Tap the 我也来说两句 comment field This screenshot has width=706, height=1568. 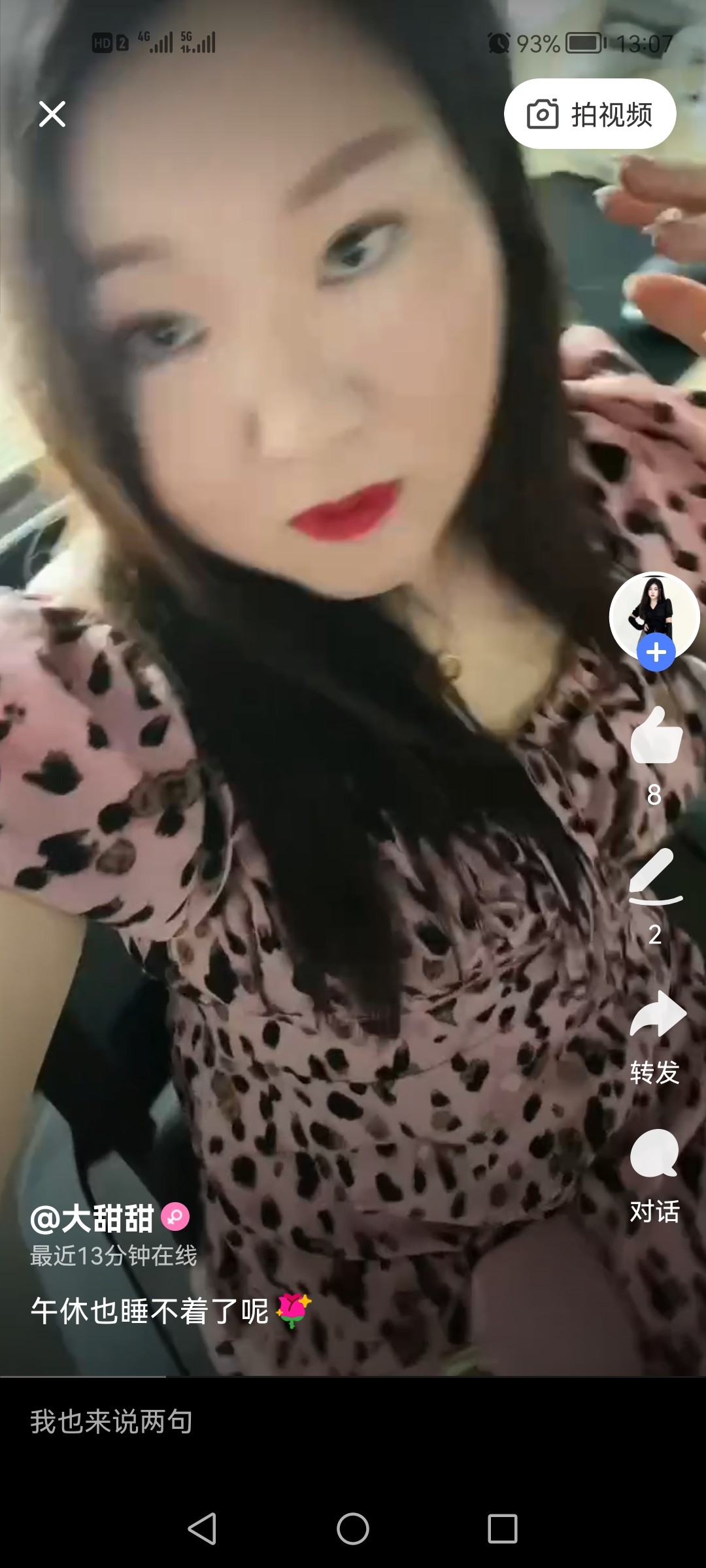[261, 1422]
